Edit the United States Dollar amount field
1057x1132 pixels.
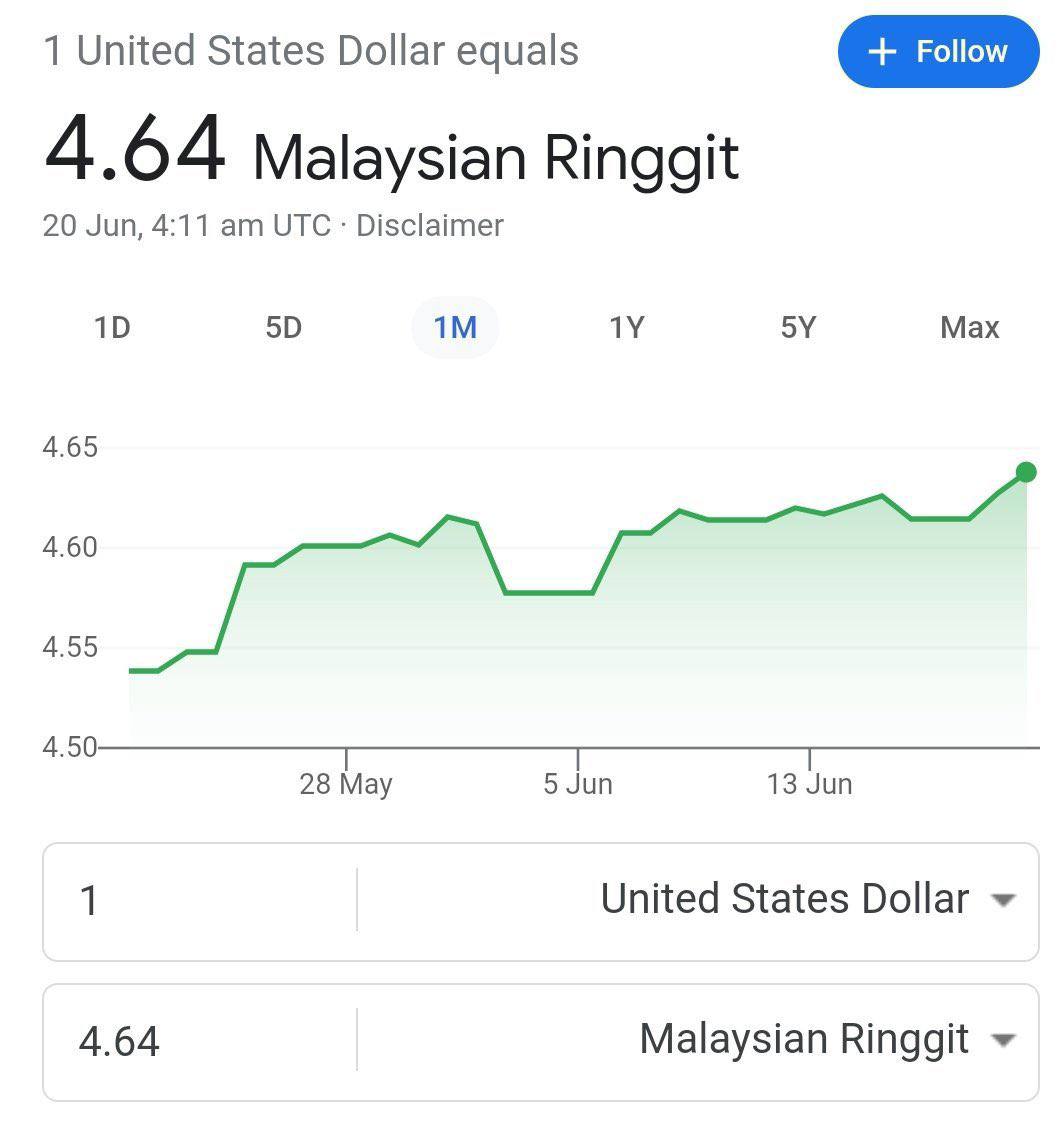(x=200, y=901)
